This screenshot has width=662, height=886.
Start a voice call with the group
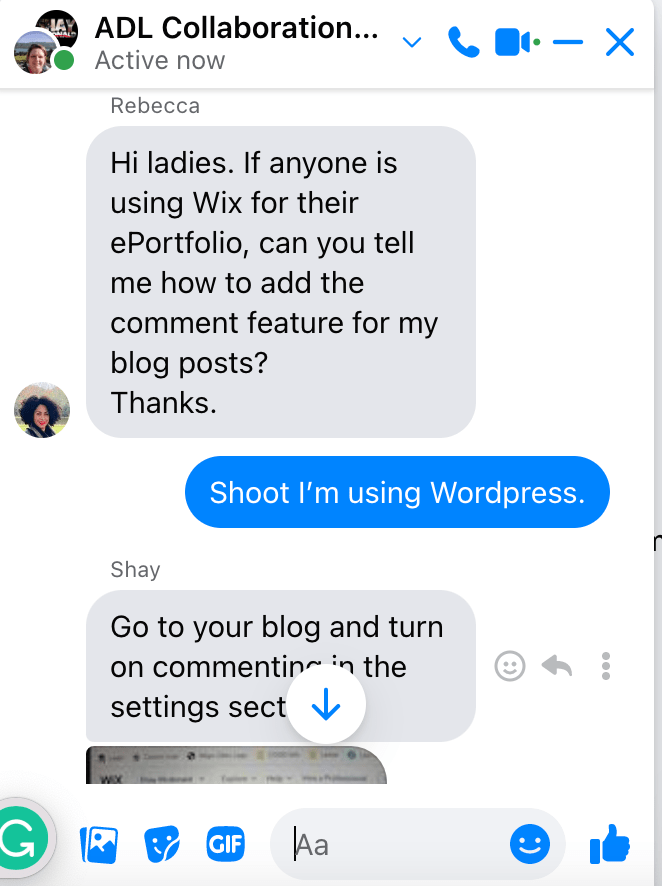(463, 43)
